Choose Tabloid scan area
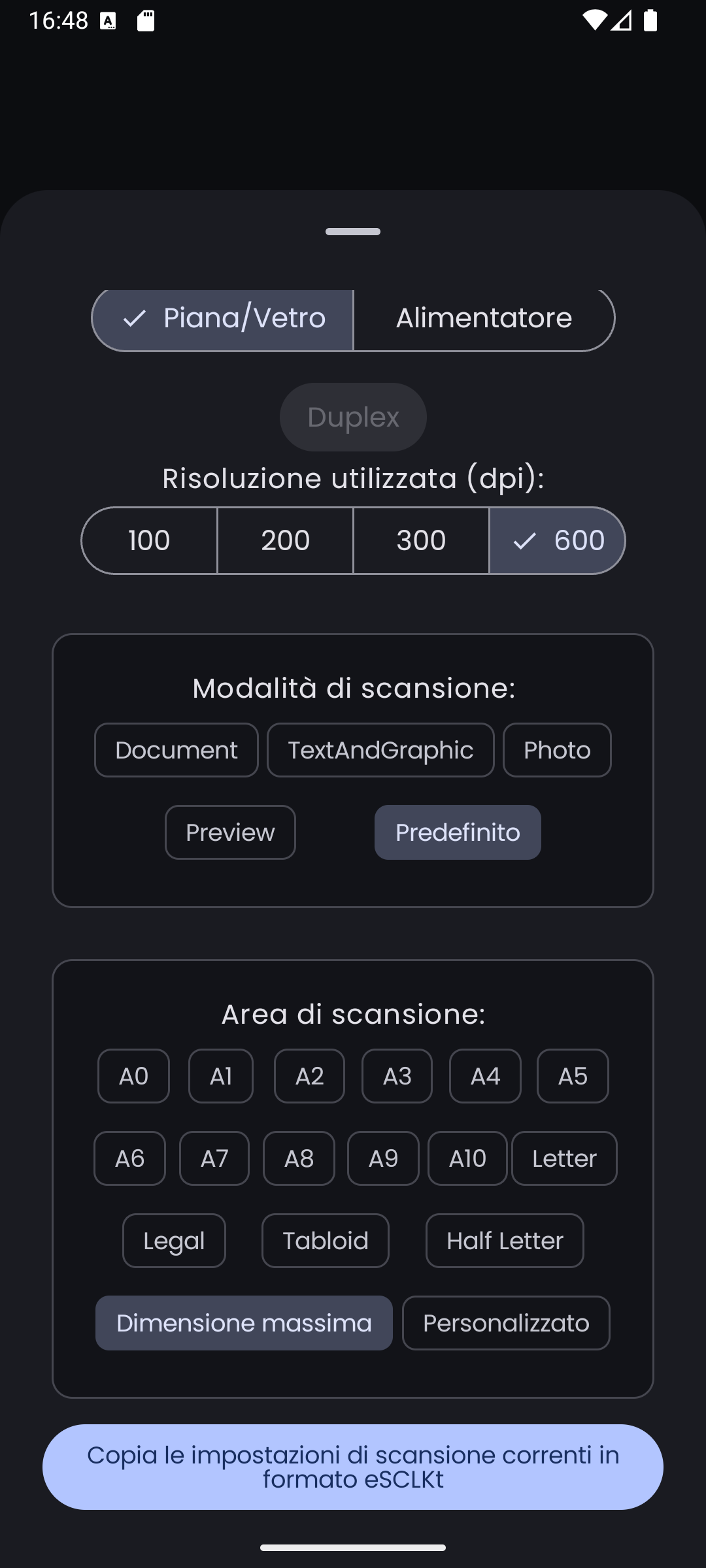 tap(326, 1241)
